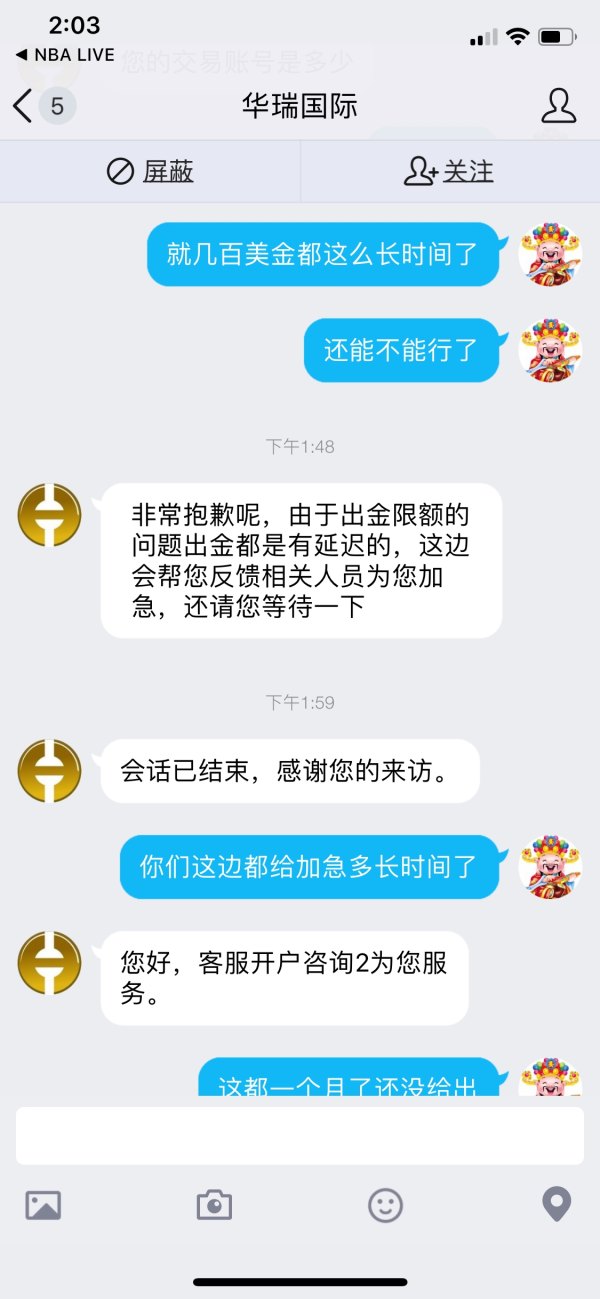Viewport: 600px width, 1299px height.
Task: Open 华瑞国际 profile icon
Action: tap(558, 106)
